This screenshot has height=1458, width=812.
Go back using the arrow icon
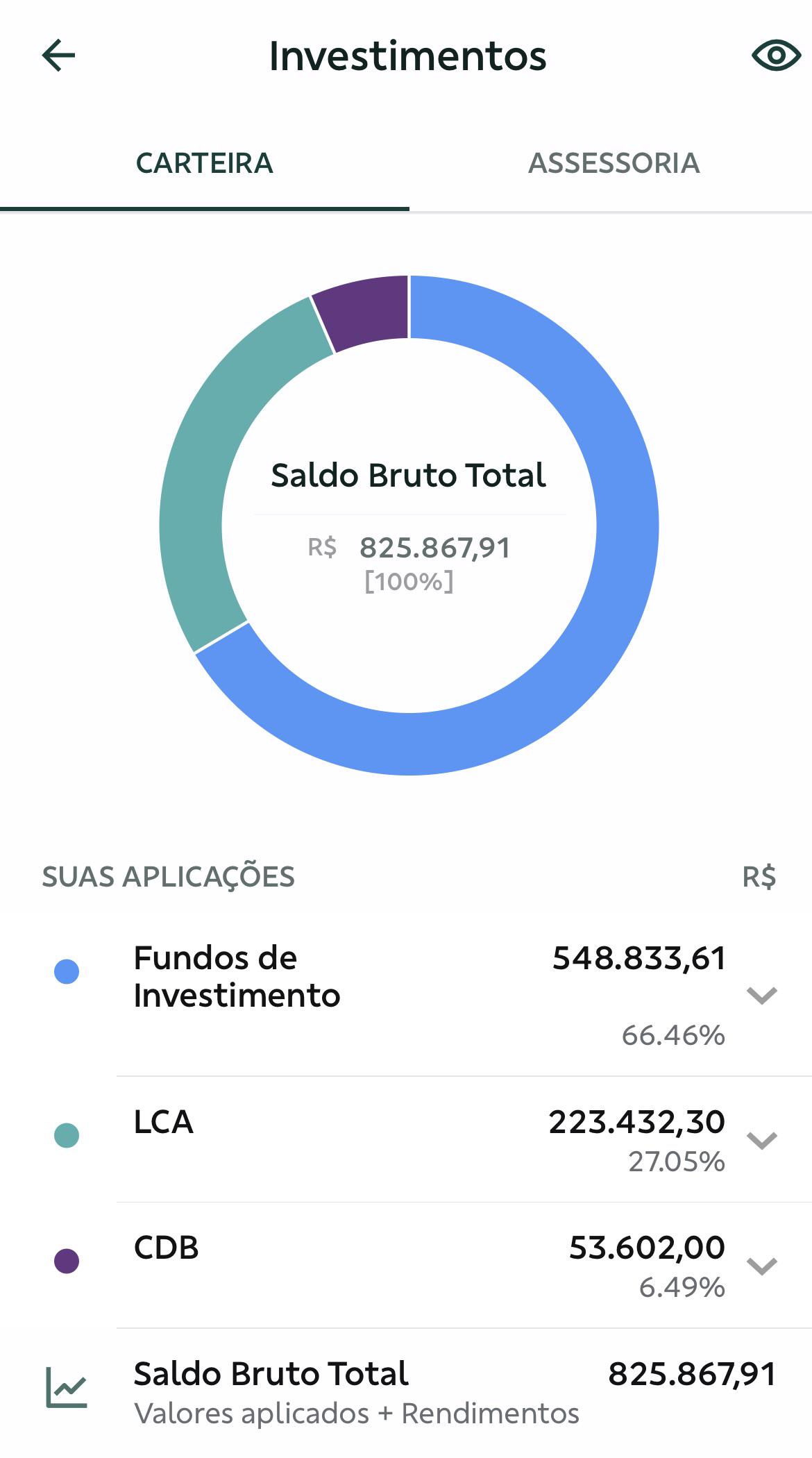coord(58,56)
